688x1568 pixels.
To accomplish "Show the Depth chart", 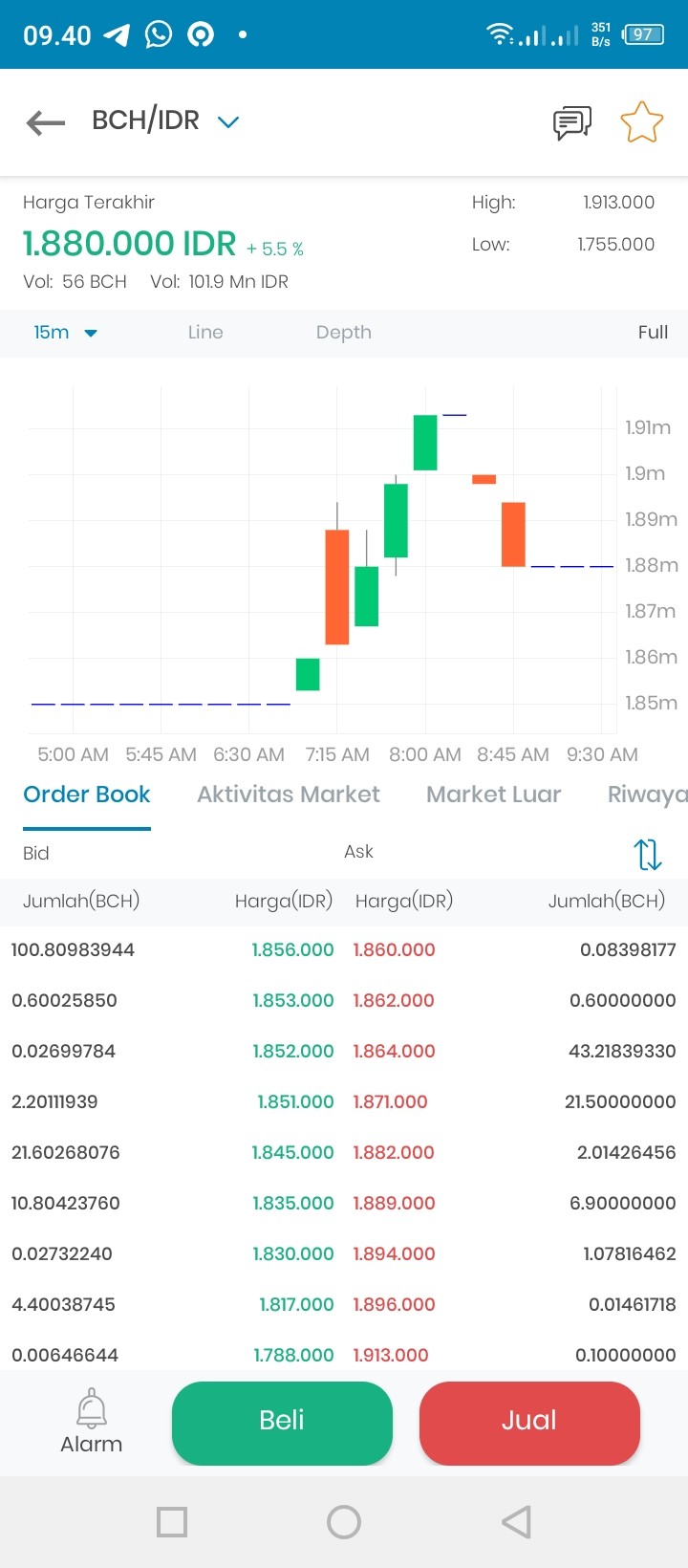I will 344,333.
